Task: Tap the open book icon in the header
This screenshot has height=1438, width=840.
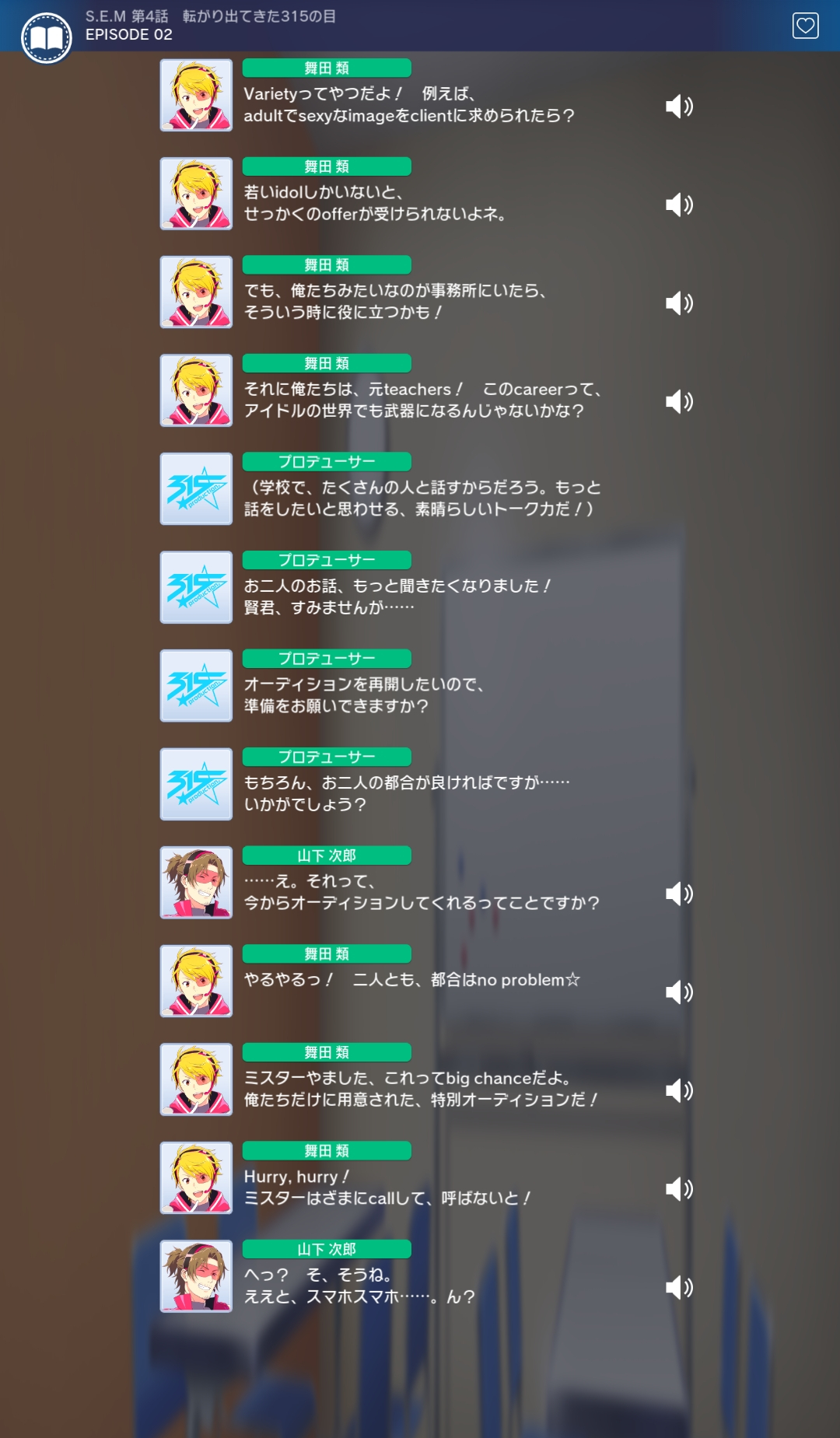Action: tap(47, 38)
